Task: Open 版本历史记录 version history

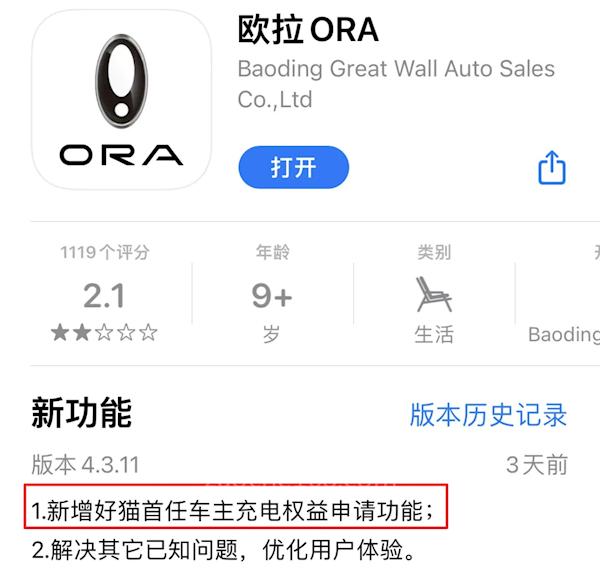Action: coord(488,414)
